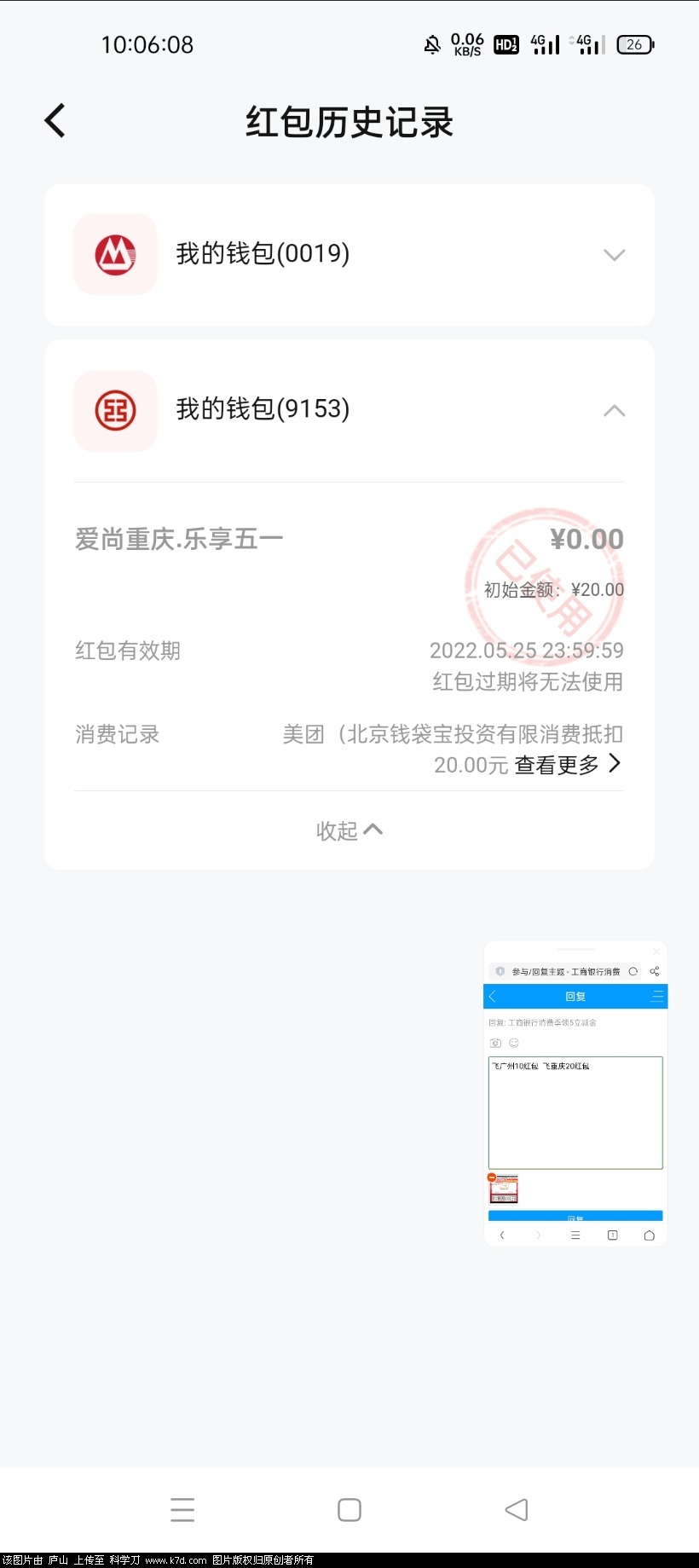The image size is (699, 1568).
Task: Go to the system home screen
Action: point(349,1510)
